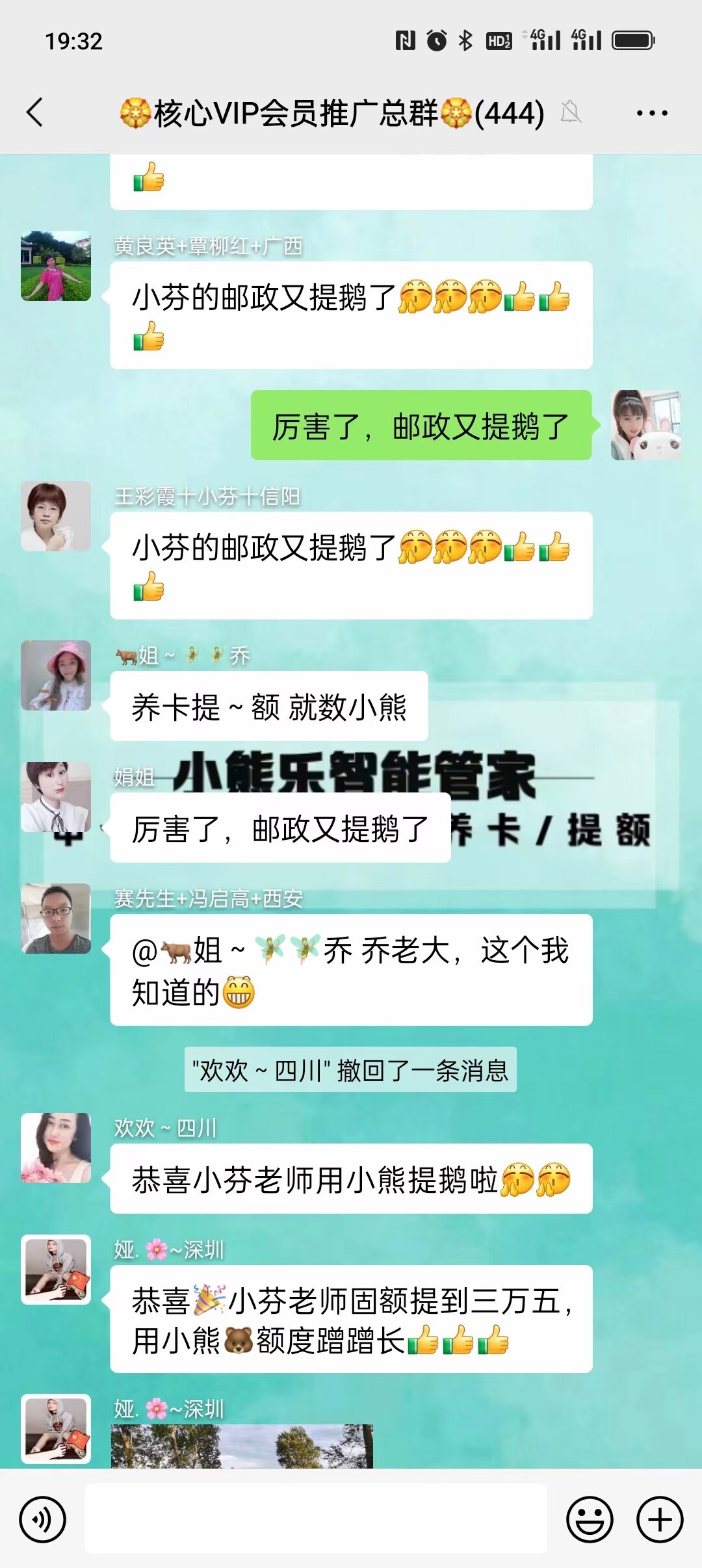Switch to voice message input
Viewport: 702px width, 1568px height.
point(43,1519)
